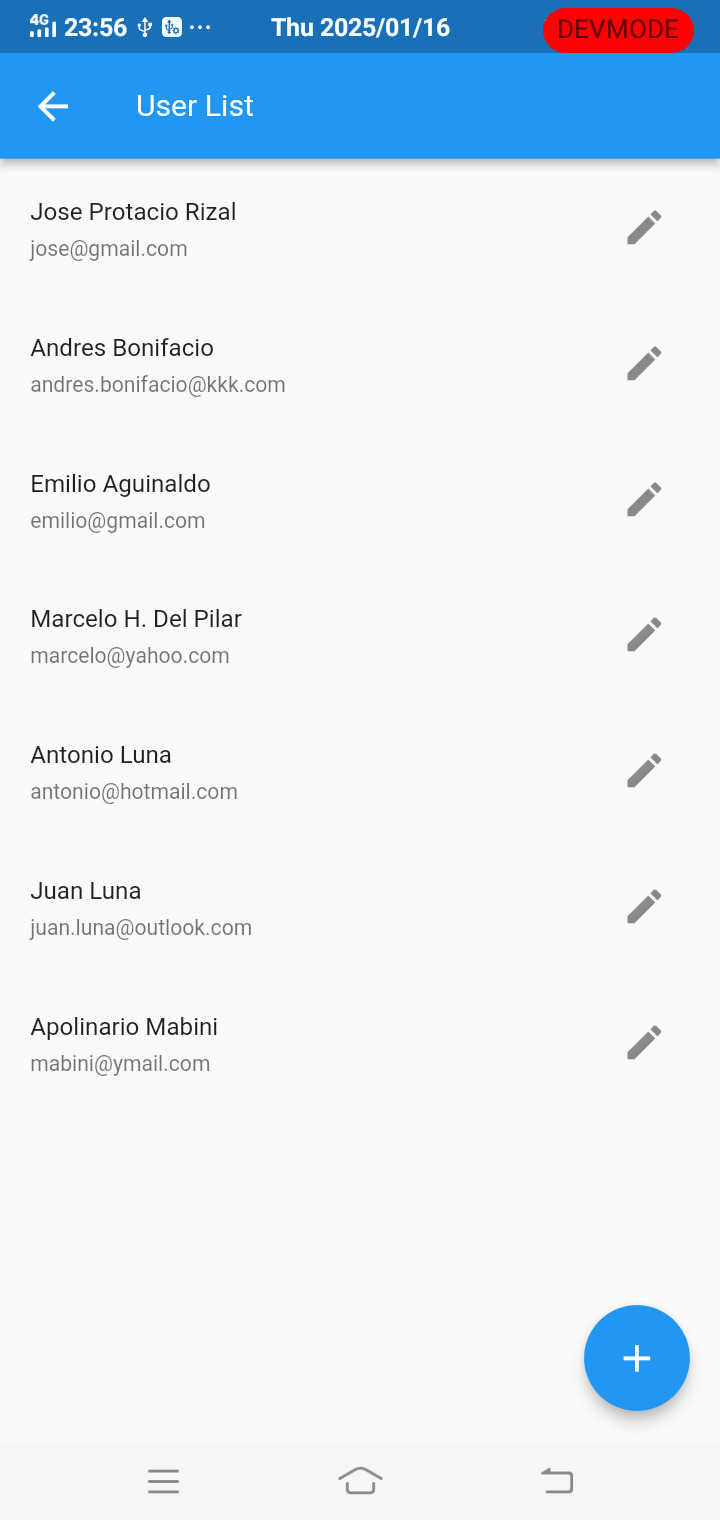Viewport: 720px width, 1520px height.
Task: Open the Apolinario Mabini row
Action: click(250, 1044)
